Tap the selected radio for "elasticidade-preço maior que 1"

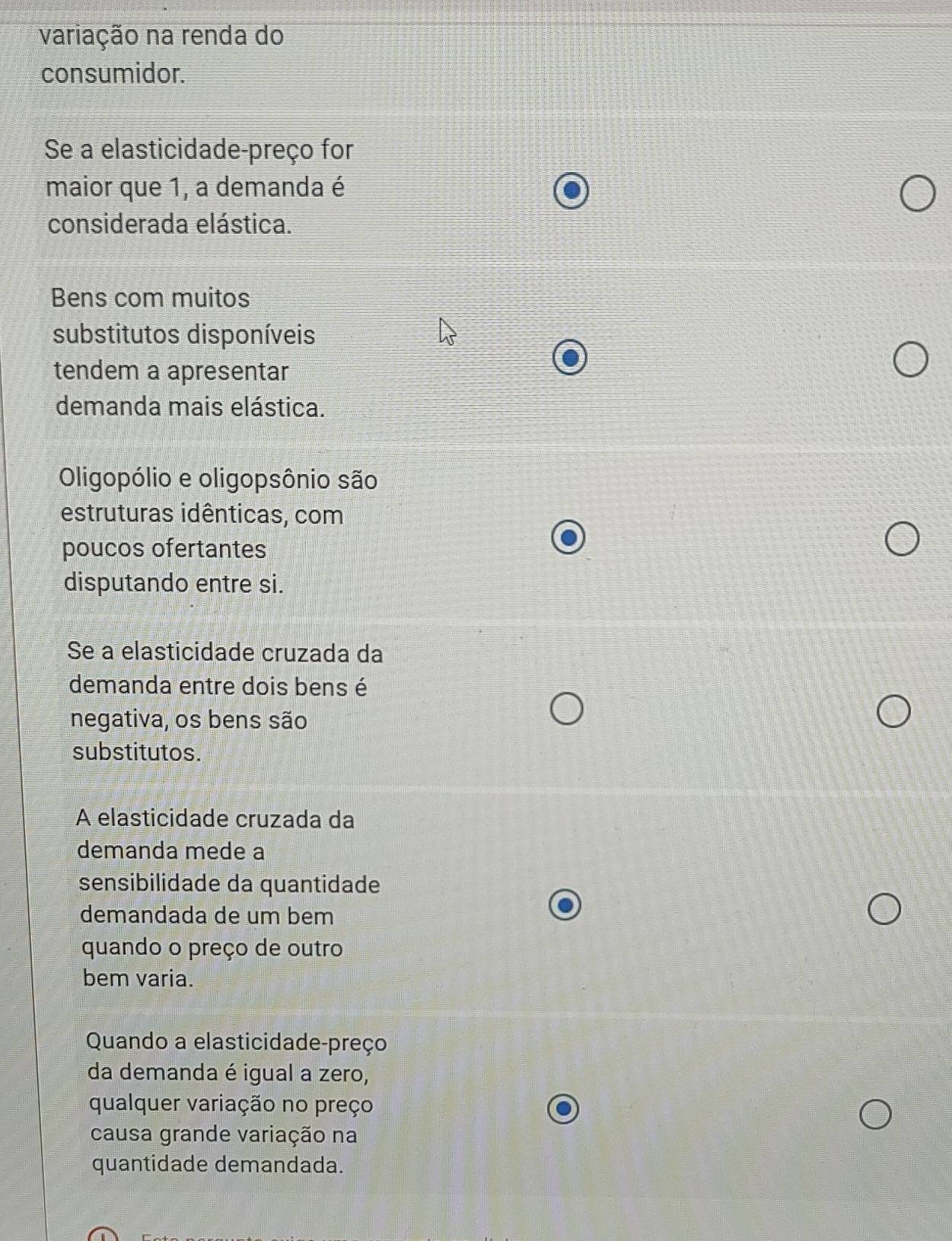coord(571,191)
